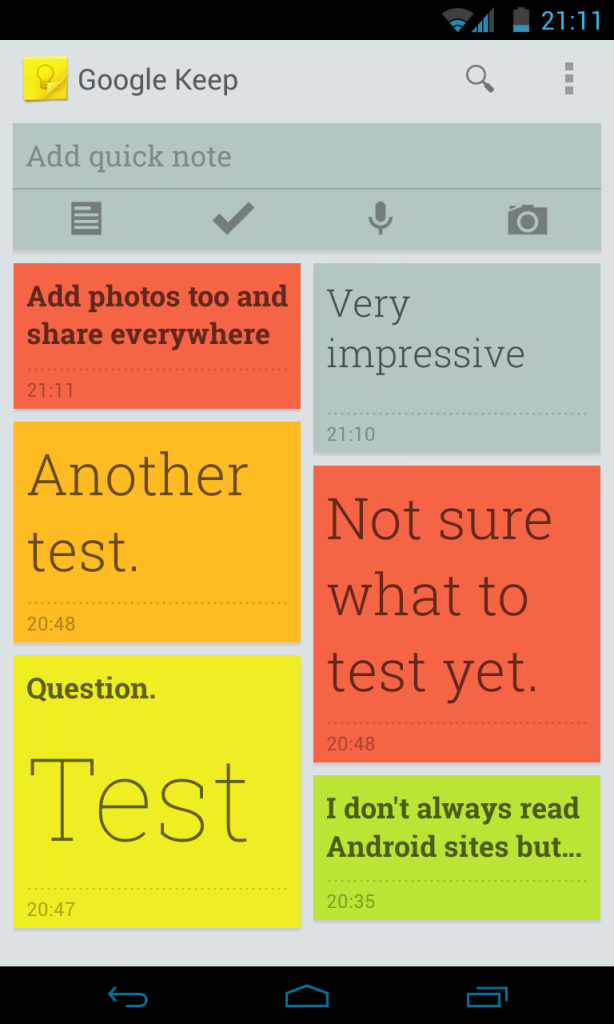This screenshot has width=614, height=1024.
Task: Open the 'Another test.' note
Action: pyautogui.click(x=157, y=530)
